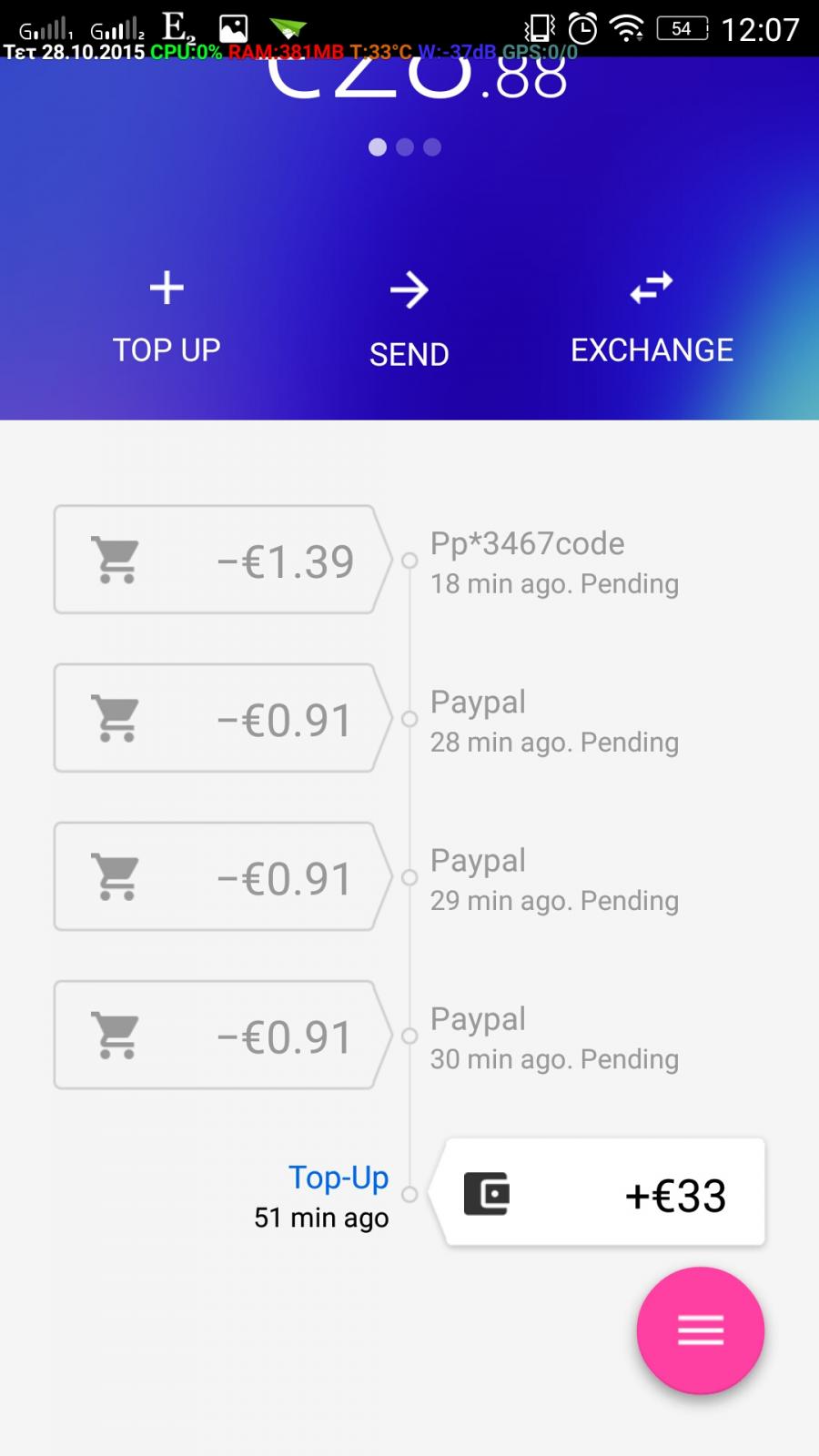Open the pink floating menu button
819x1456 pixels.
[701, 1330]
